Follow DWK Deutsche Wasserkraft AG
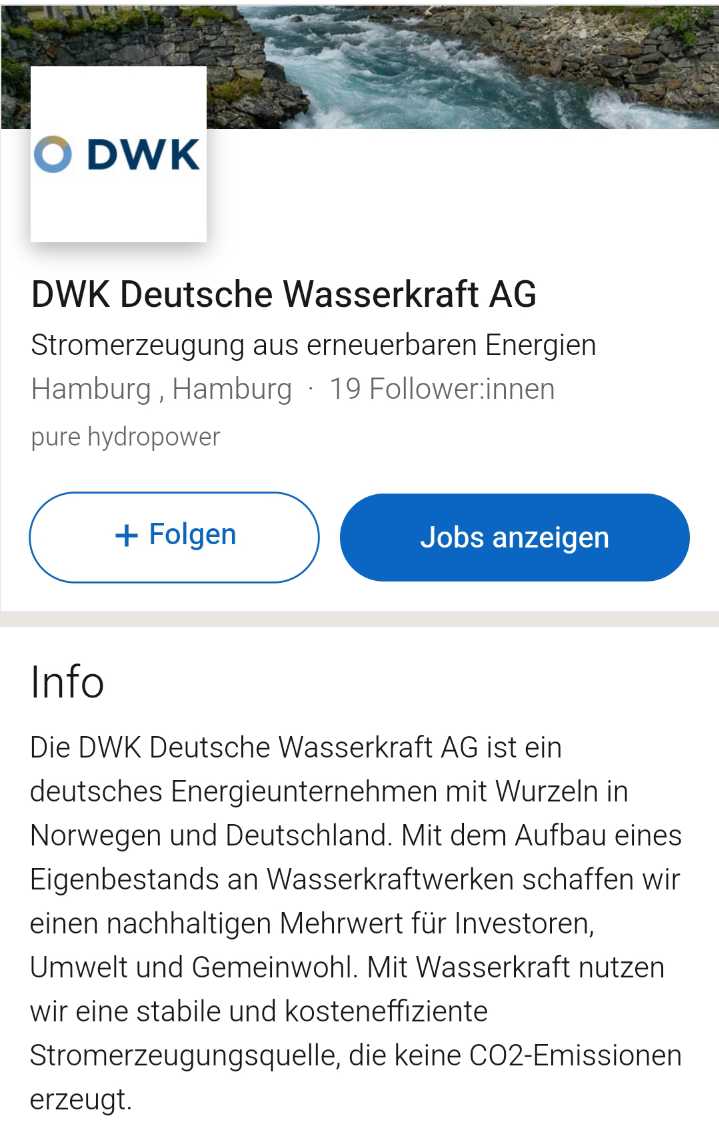 point(174,536)
